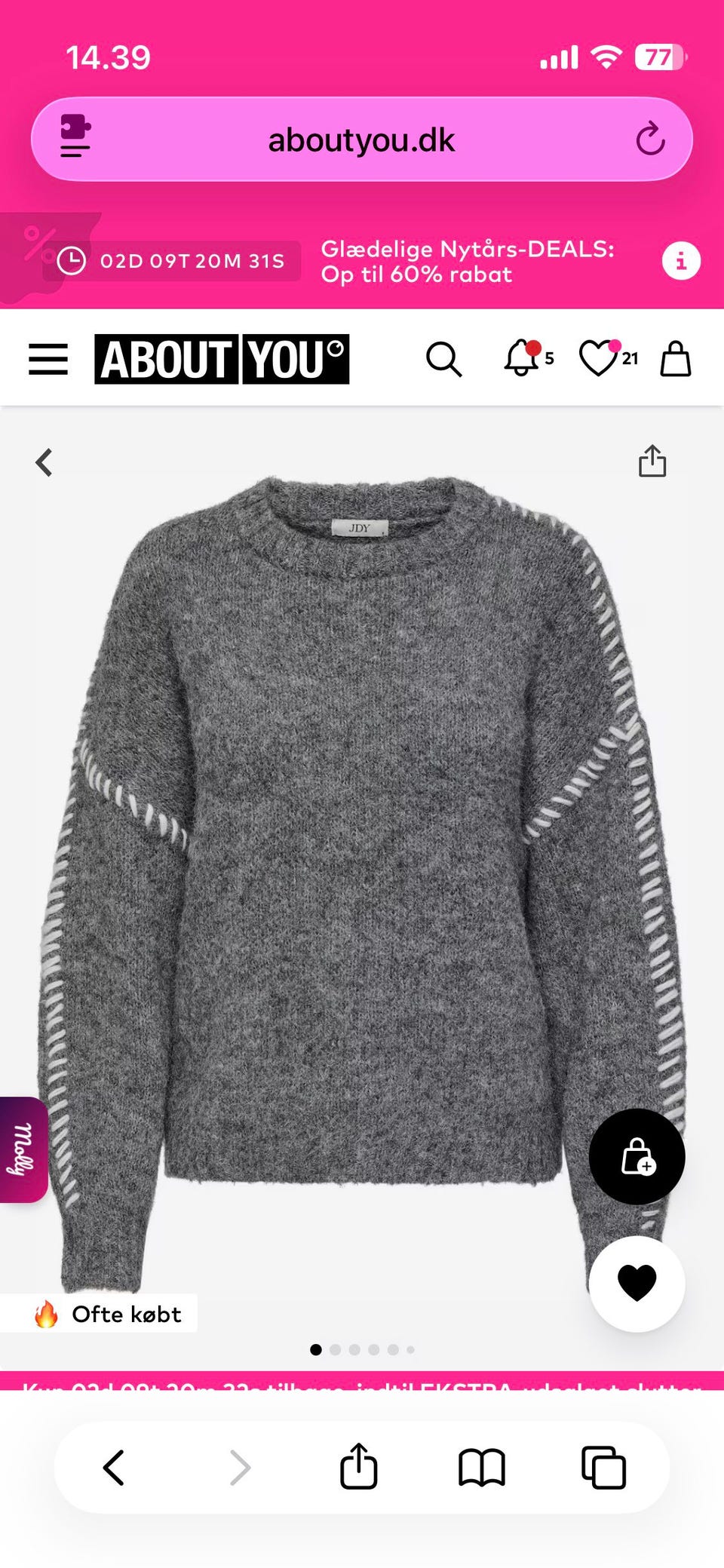Open the notifications bell
724x1568 pixels.
click(529, 357)
